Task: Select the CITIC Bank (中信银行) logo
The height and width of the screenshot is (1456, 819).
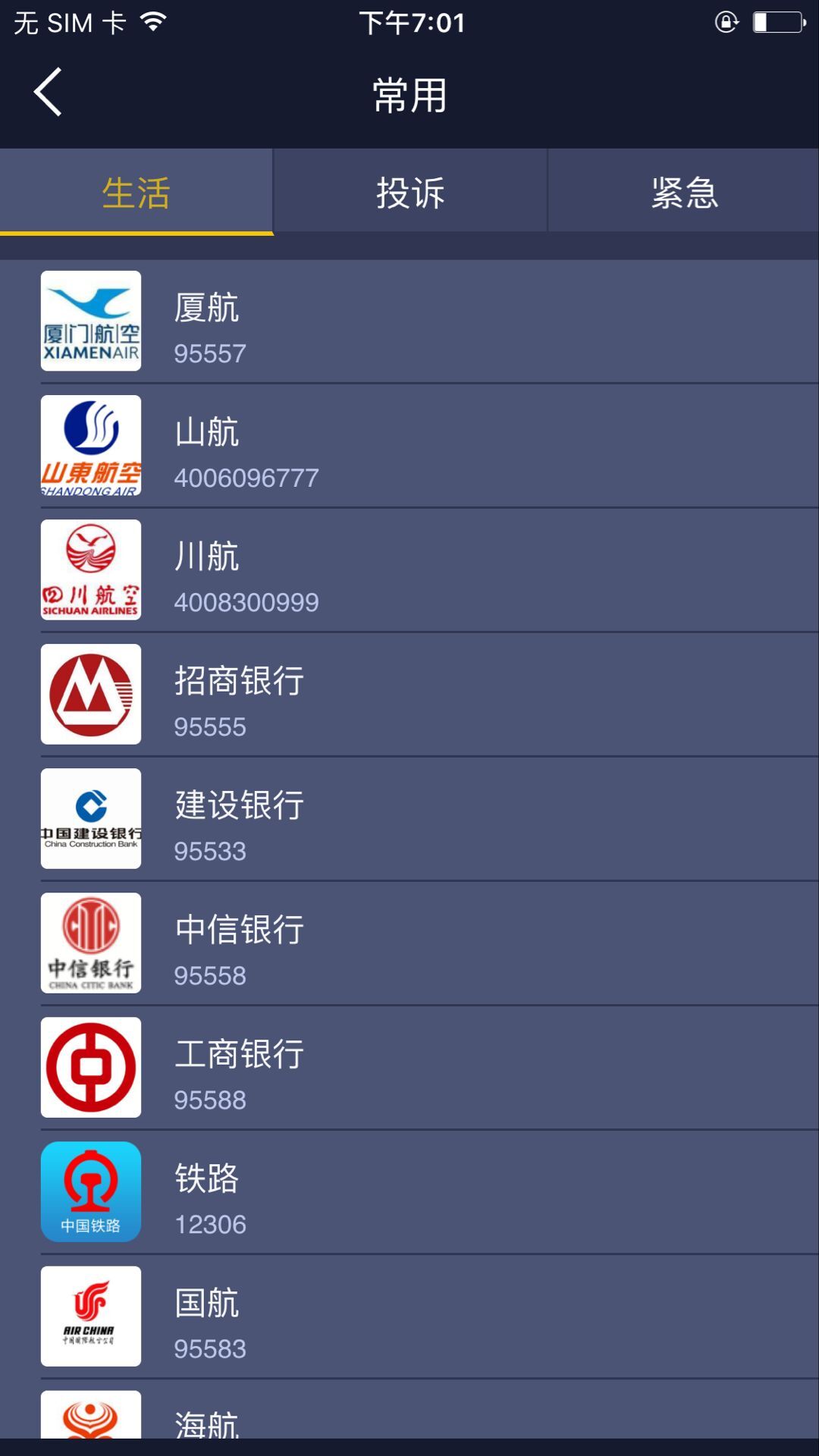Action: [90, 943]
